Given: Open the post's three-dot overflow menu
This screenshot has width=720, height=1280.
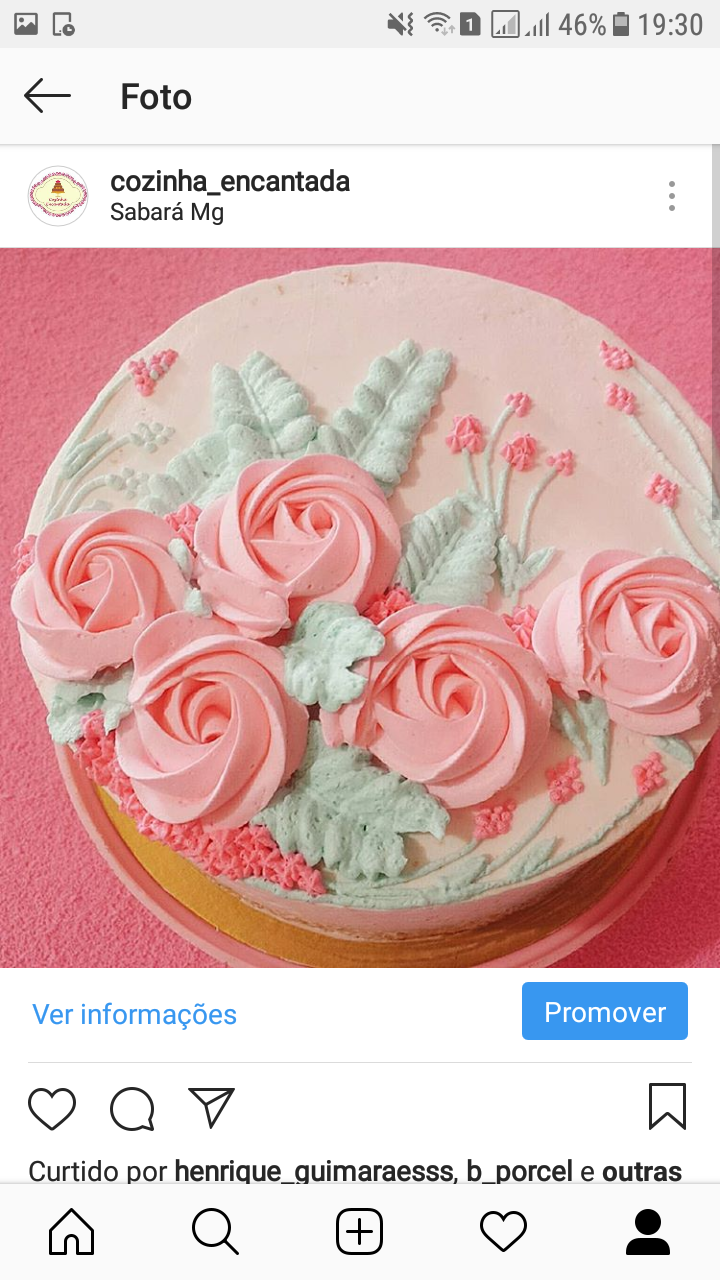Looking at the screenshot, I should click(x=672, y=196).
